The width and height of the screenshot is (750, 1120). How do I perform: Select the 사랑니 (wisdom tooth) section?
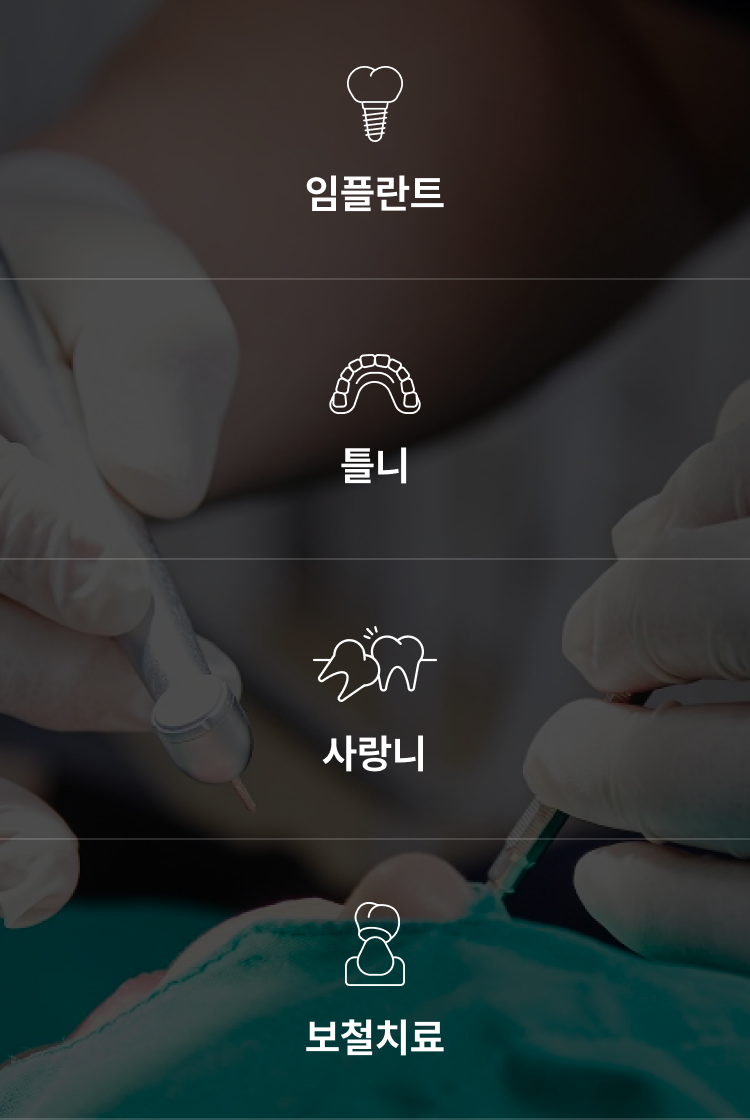[x=375, y=699]
